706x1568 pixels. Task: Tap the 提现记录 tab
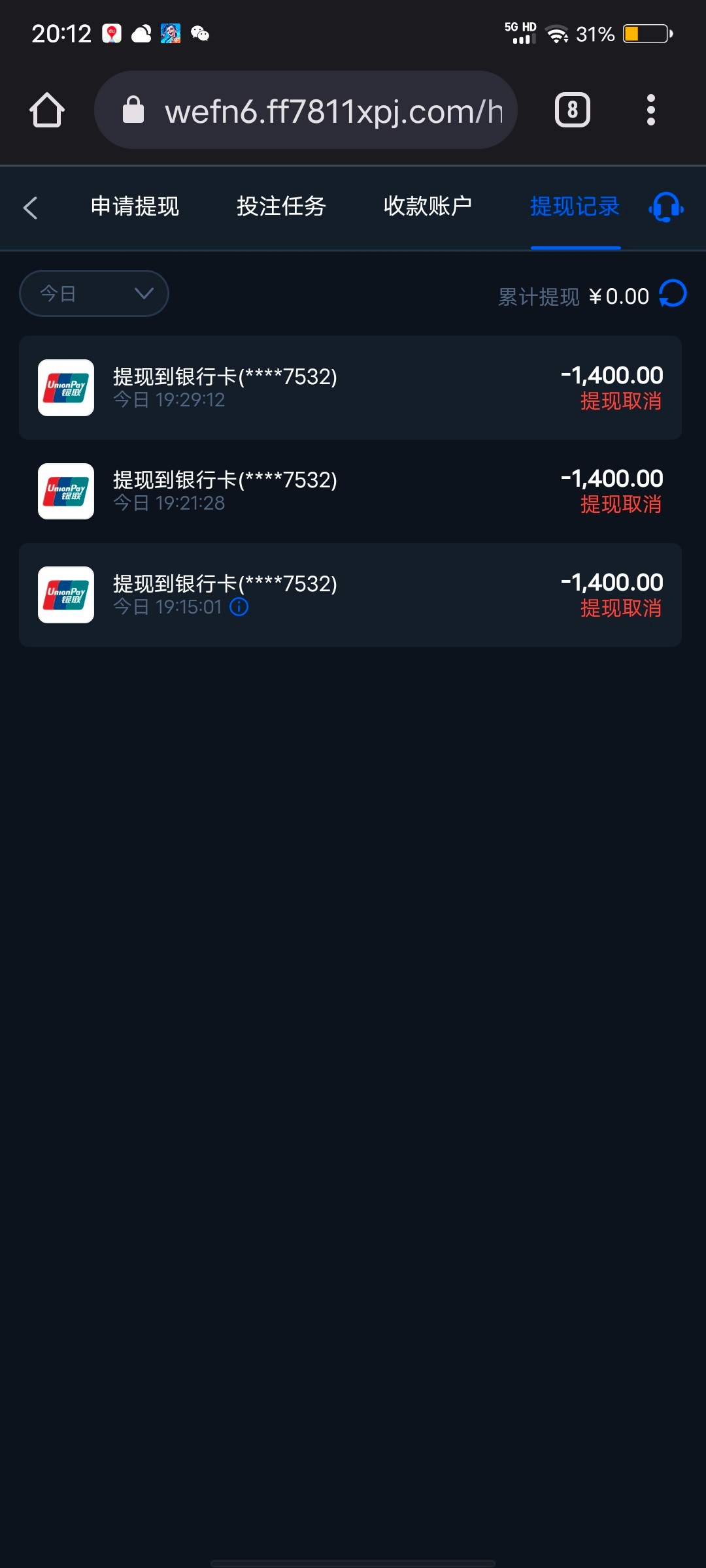[575, 206]
